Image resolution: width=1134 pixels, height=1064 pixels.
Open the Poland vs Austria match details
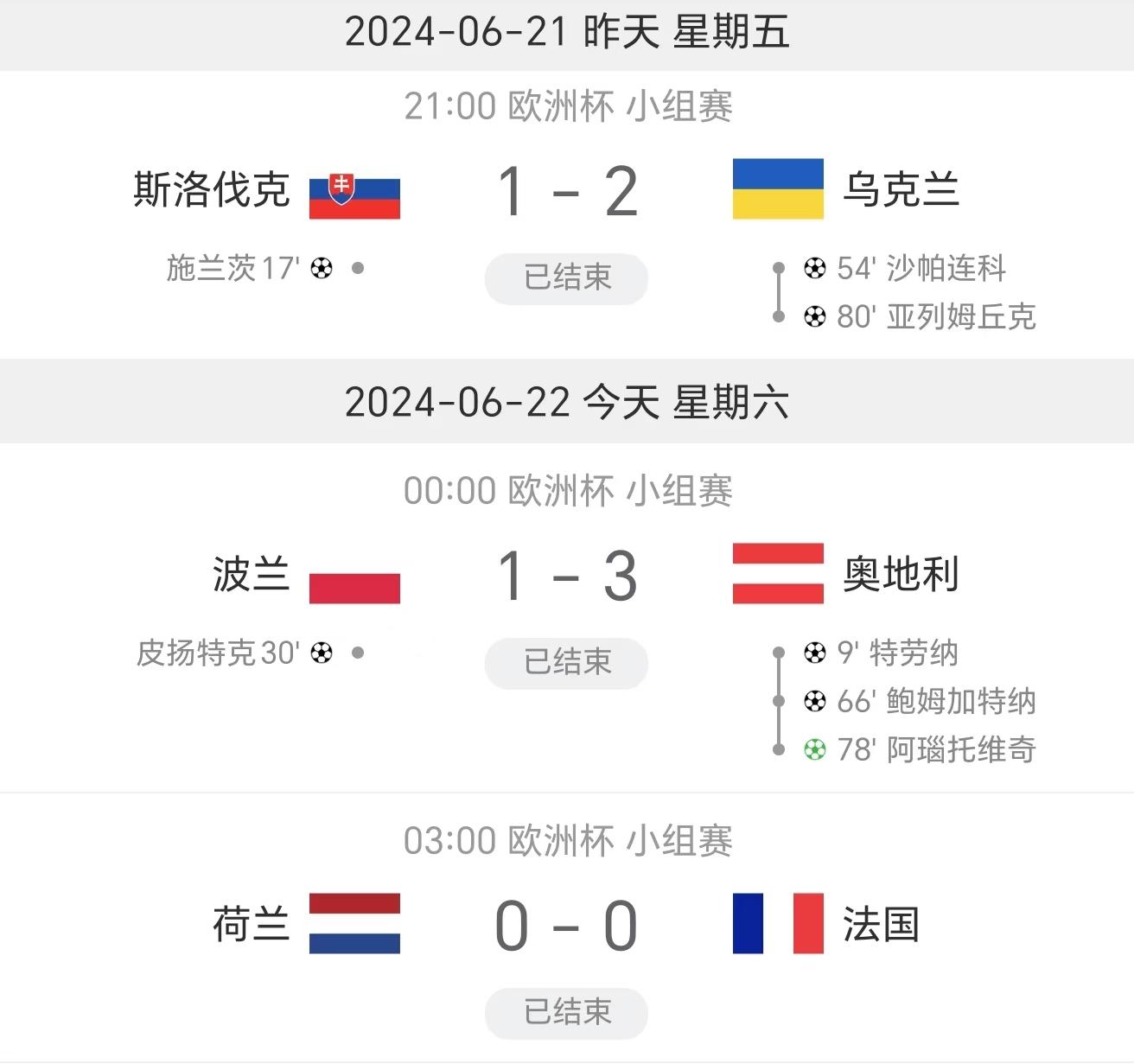tap(567, 576)
